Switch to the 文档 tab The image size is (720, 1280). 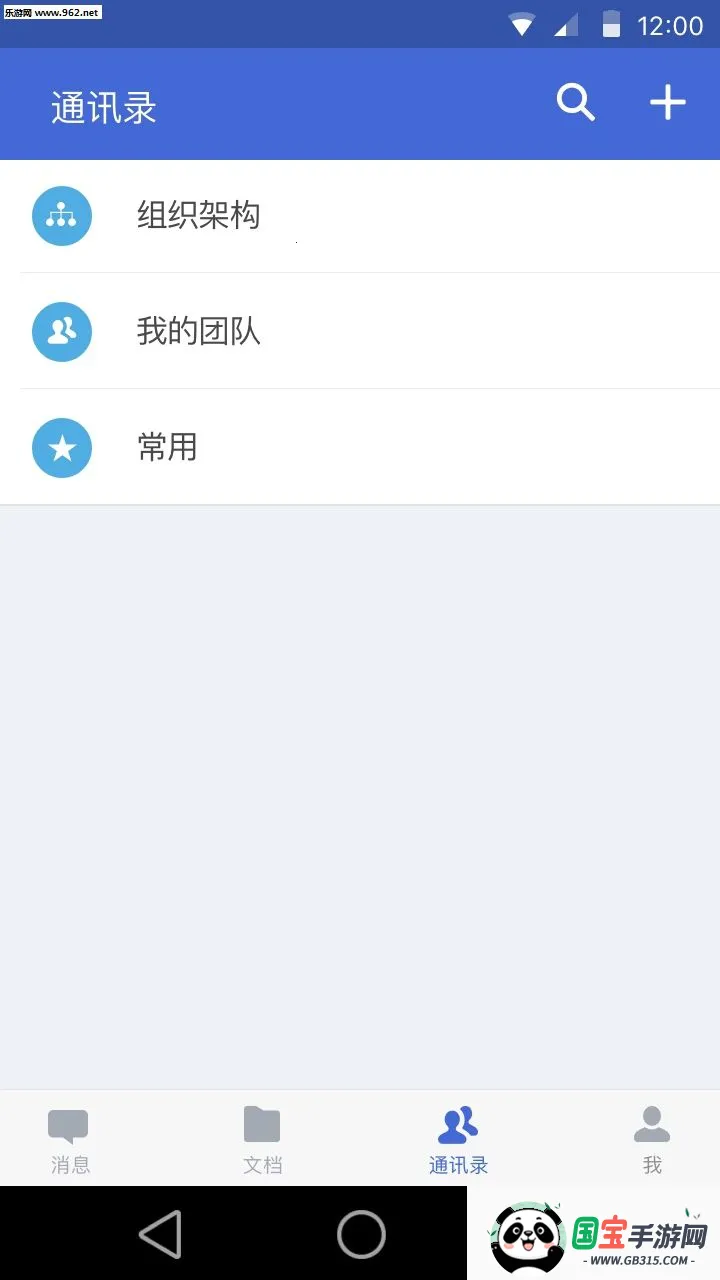click(262, 1140)
